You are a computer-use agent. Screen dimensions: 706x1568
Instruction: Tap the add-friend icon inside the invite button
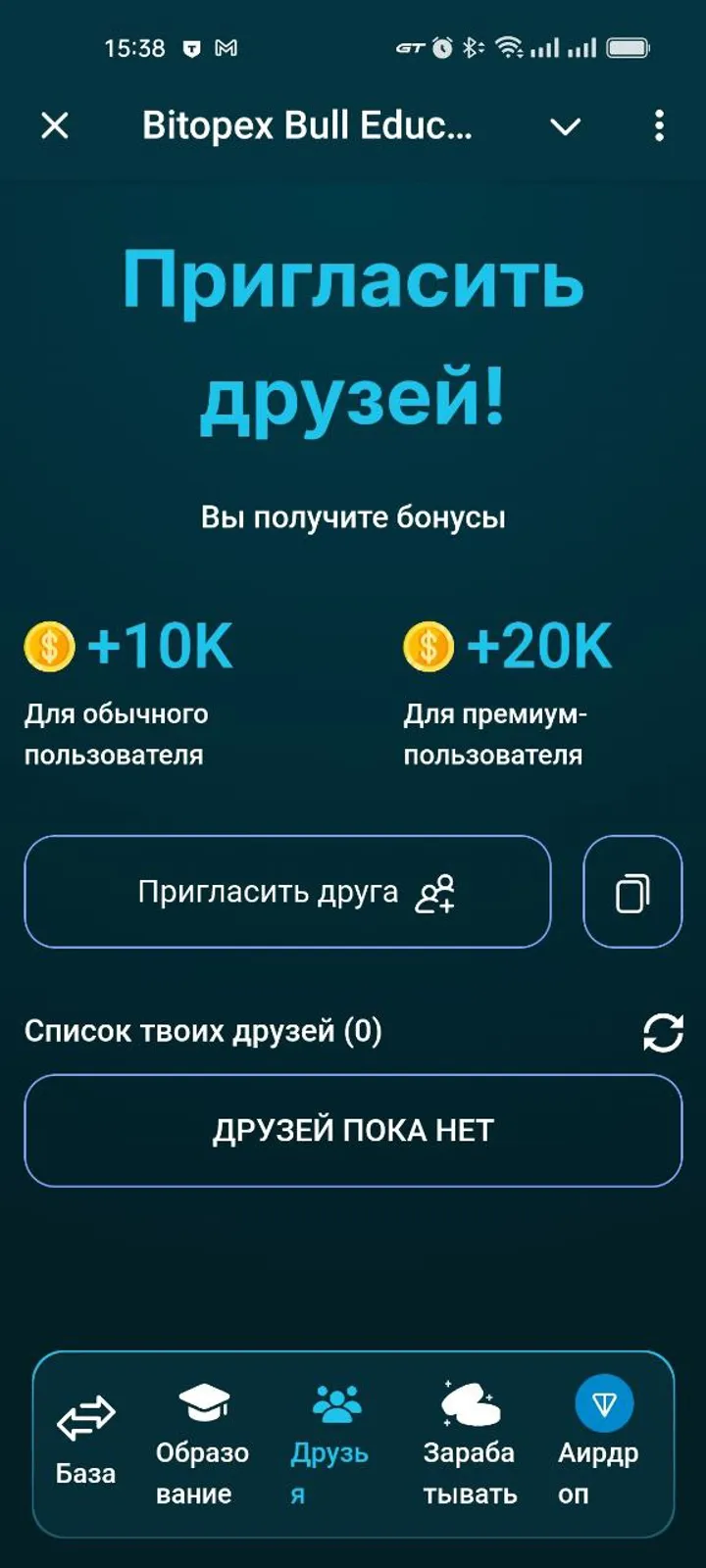point(436,893)
